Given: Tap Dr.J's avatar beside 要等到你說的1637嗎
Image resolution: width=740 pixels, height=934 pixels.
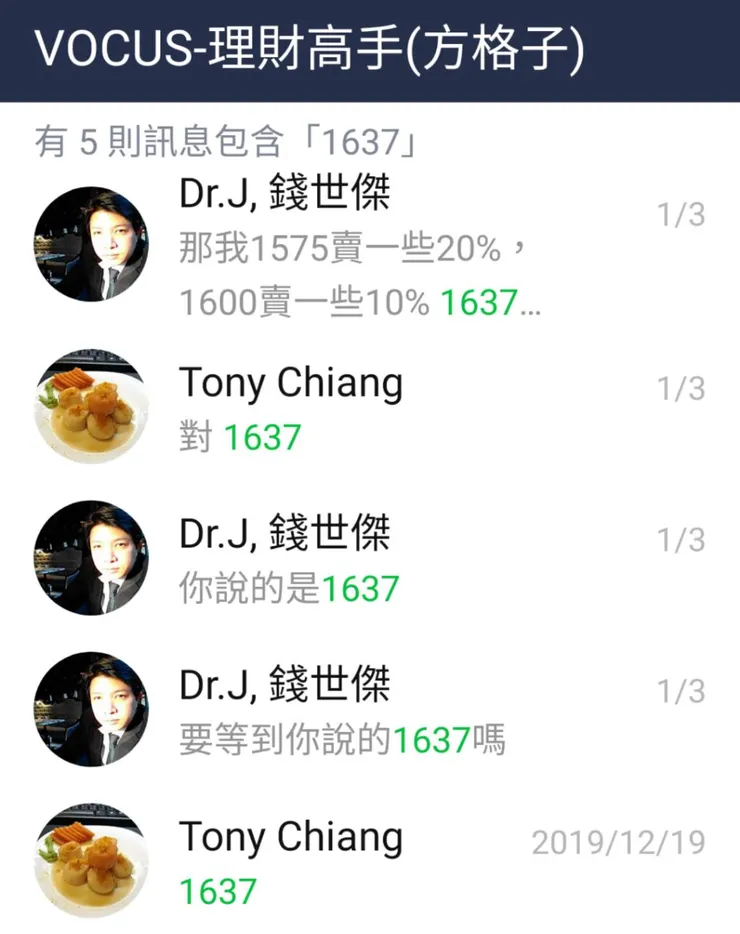Looking at the screenshot, I should (x=91, y=710).
